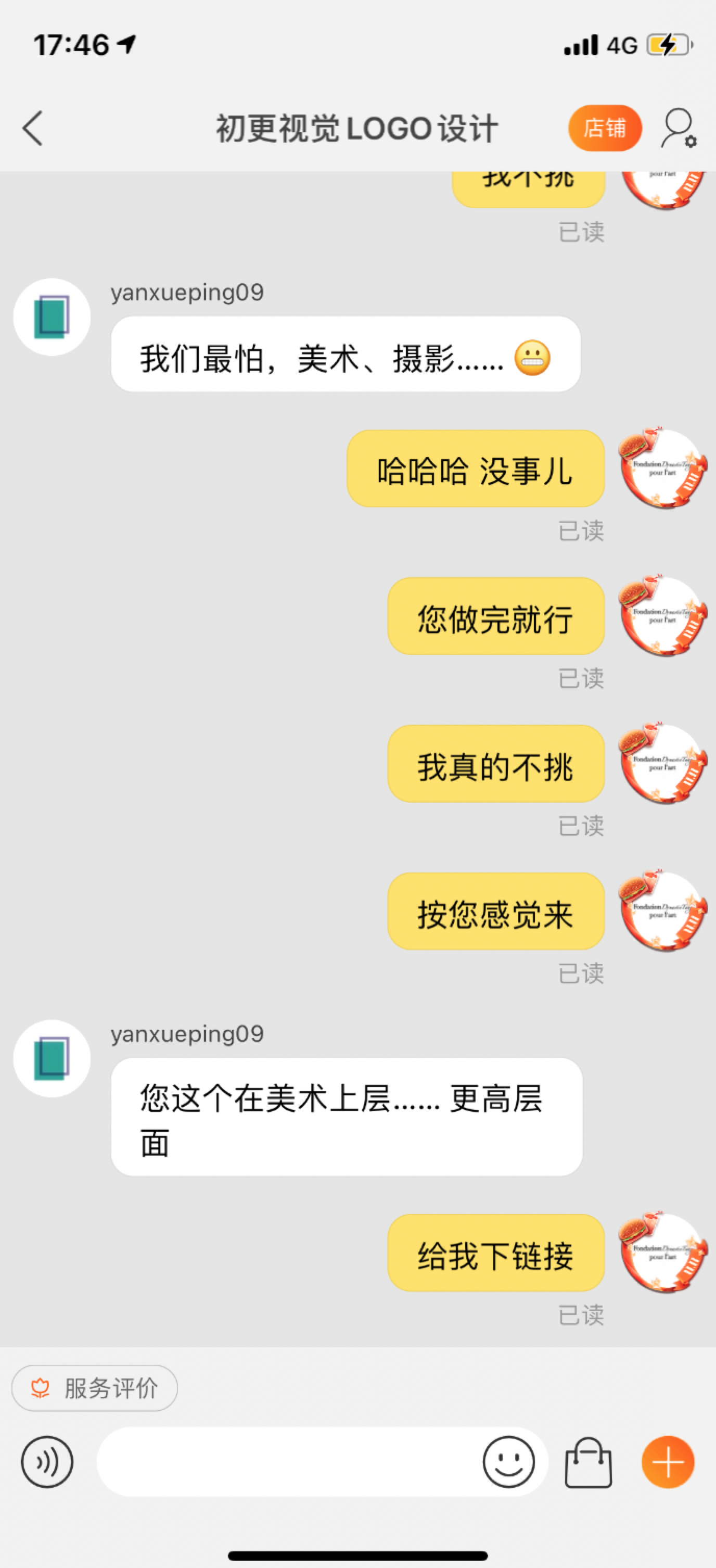Screen dimensions: 716x1568
Task: View my avatar beside 哈哈哈 没事儿
Action: [x=662, y=469]
